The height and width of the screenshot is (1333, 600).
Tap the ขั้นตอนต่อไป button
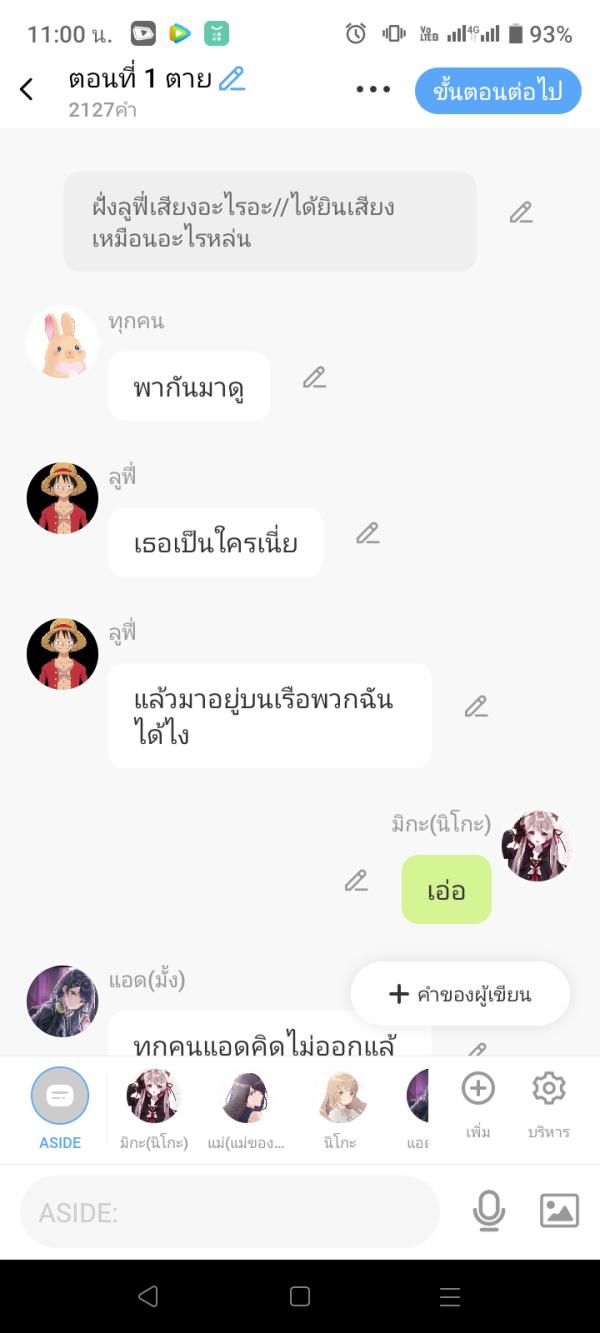coord(498,91)
